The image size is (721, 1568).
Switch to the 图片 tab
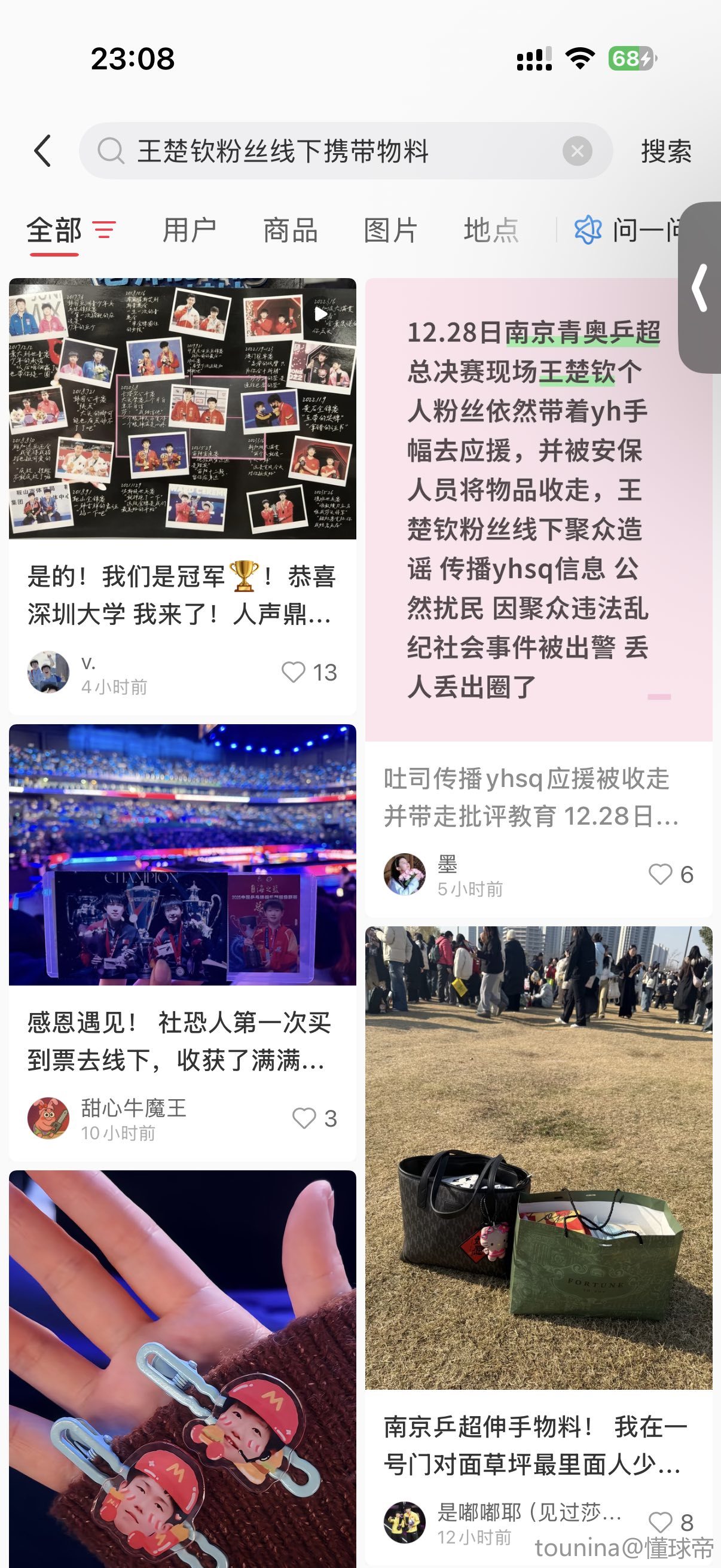click(x=390, y=231)
